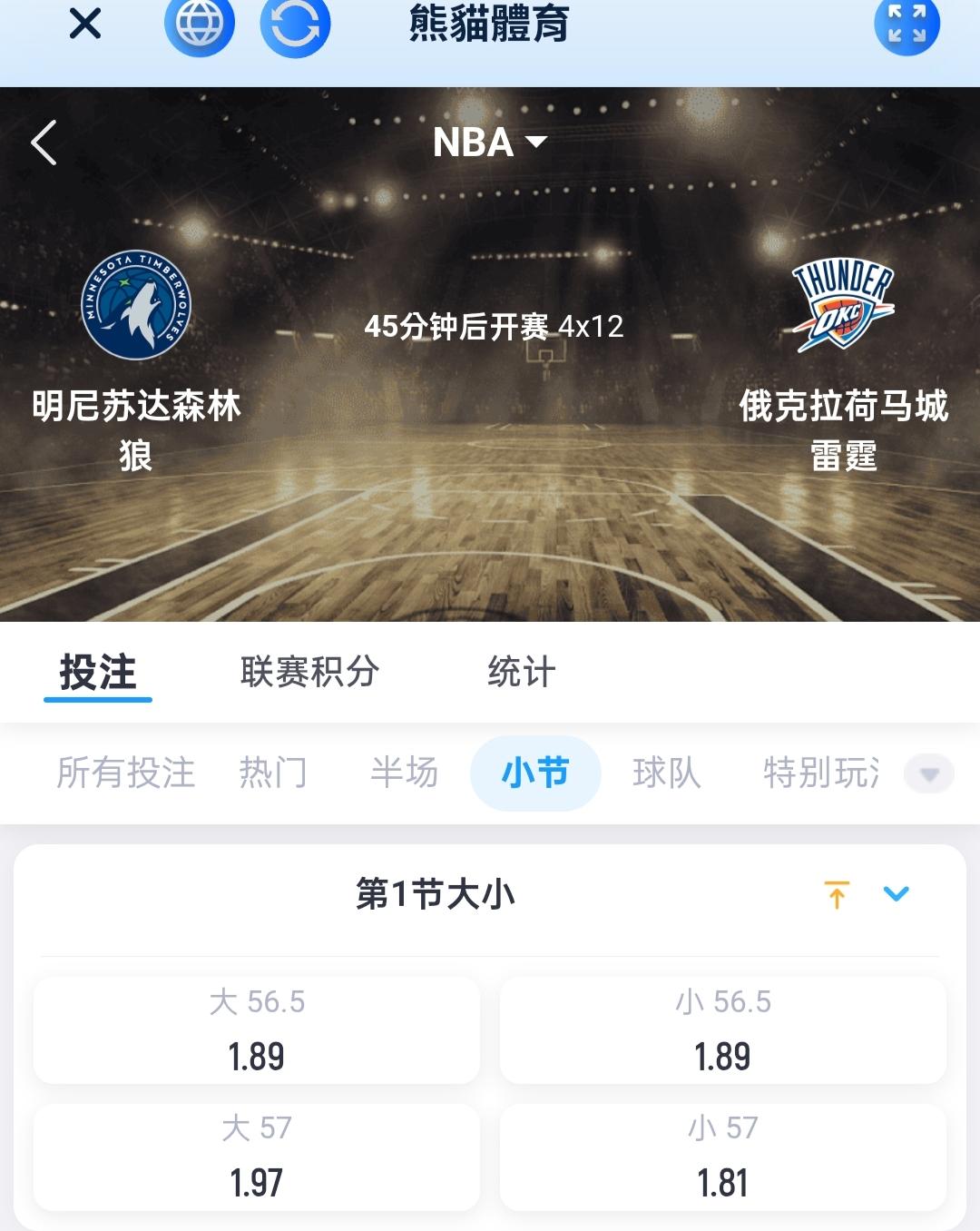Image resolution: width=980 pixels, height=1231 pixels.
Task: Pin 第1节大小 market to top
Action: click(837, 895)
